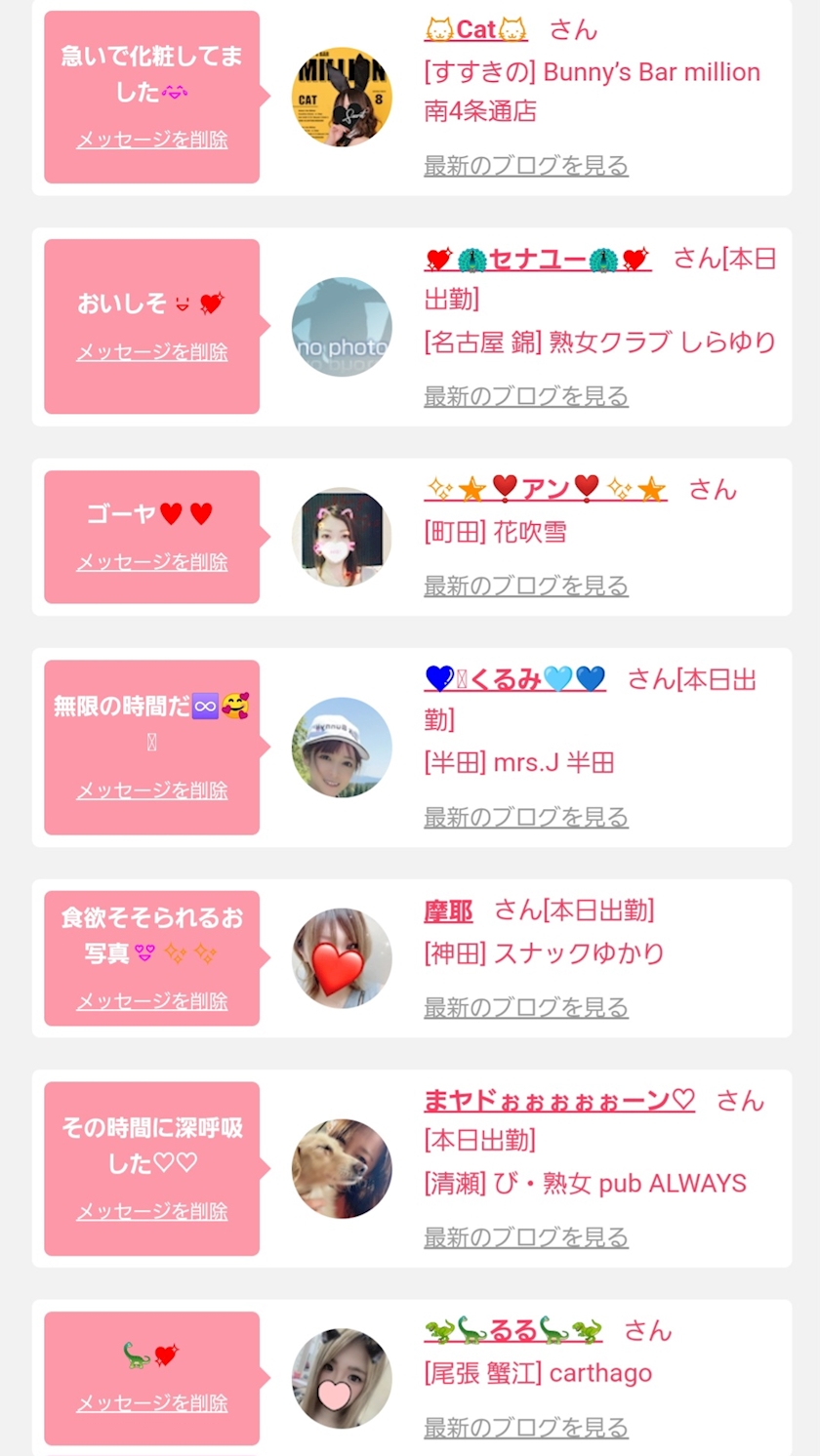View latest blog of セナユー
This screenshot has width=820, height=1456.
pos(525,396)
